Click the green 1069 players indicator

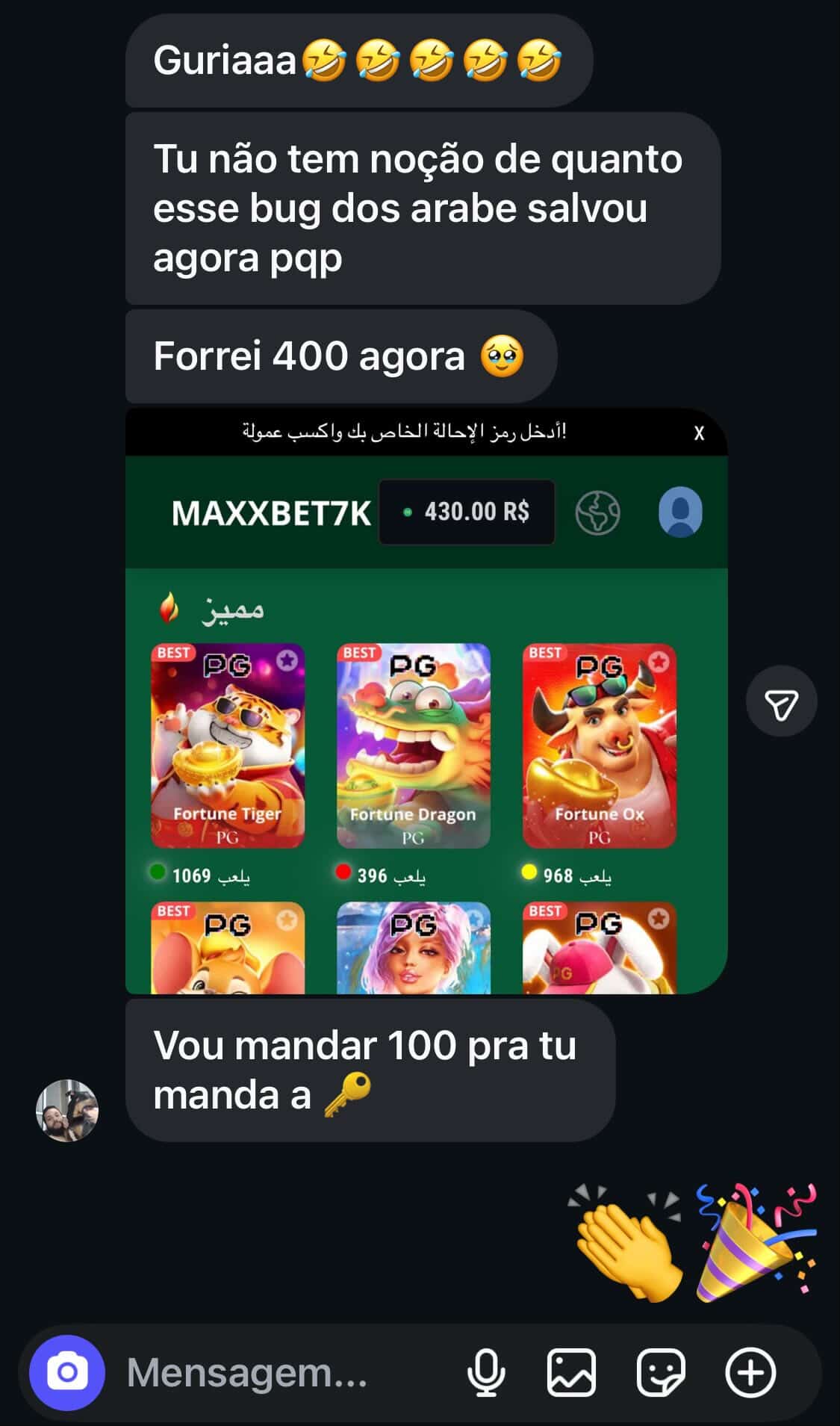pyautogui.click(x=179, y=872)
